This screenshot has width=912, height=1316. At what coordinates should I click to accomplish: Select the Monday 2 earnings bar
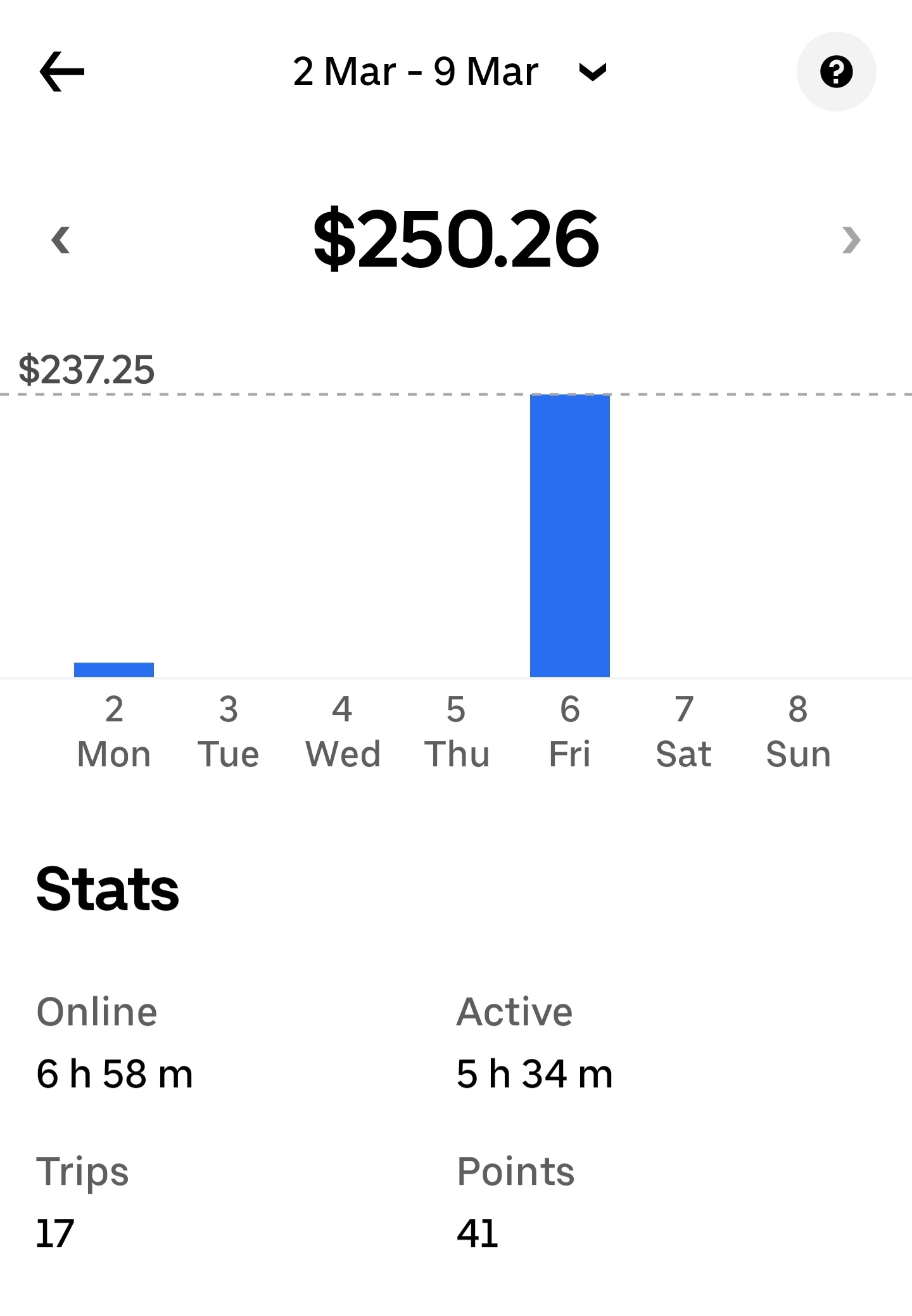(114, 669)
